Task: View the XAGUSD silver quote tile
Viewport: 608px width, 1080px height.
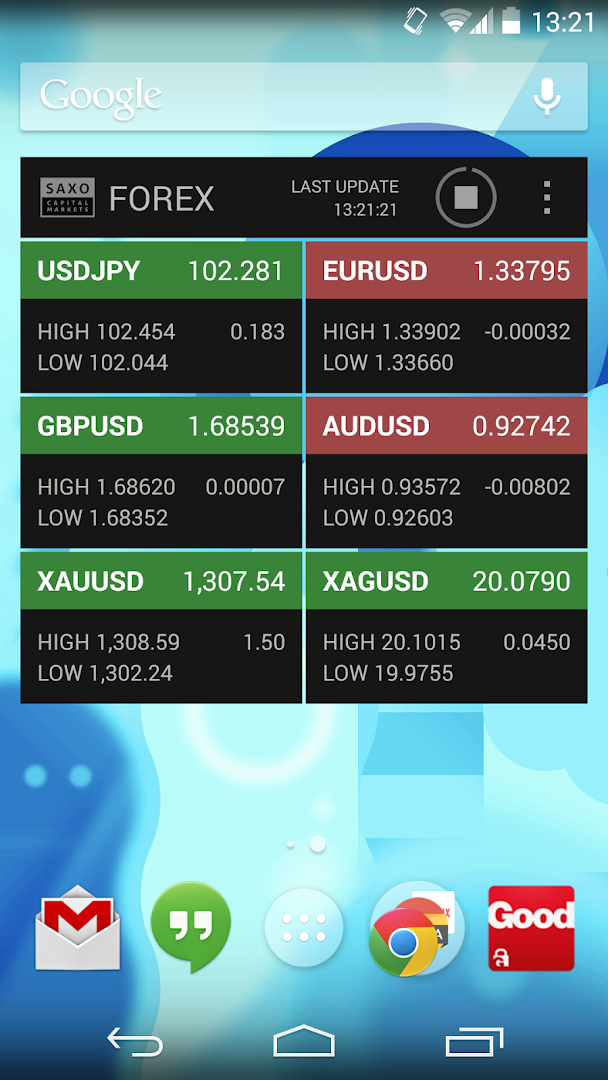Action: click(x=446, y=626)
